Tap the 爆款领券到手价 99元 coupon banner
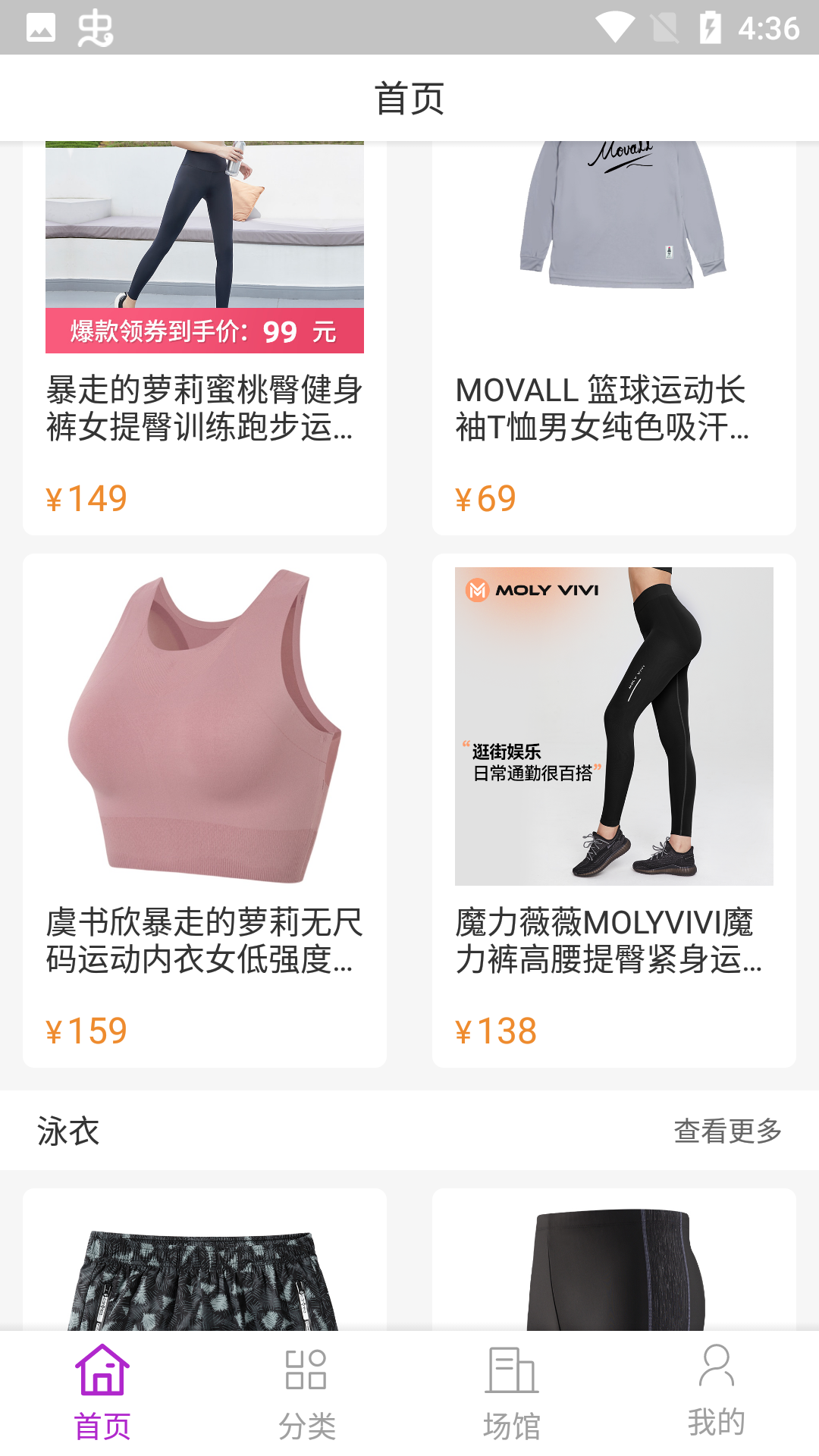The height and width of the screenshot is (1456, 819). [204, 331]
